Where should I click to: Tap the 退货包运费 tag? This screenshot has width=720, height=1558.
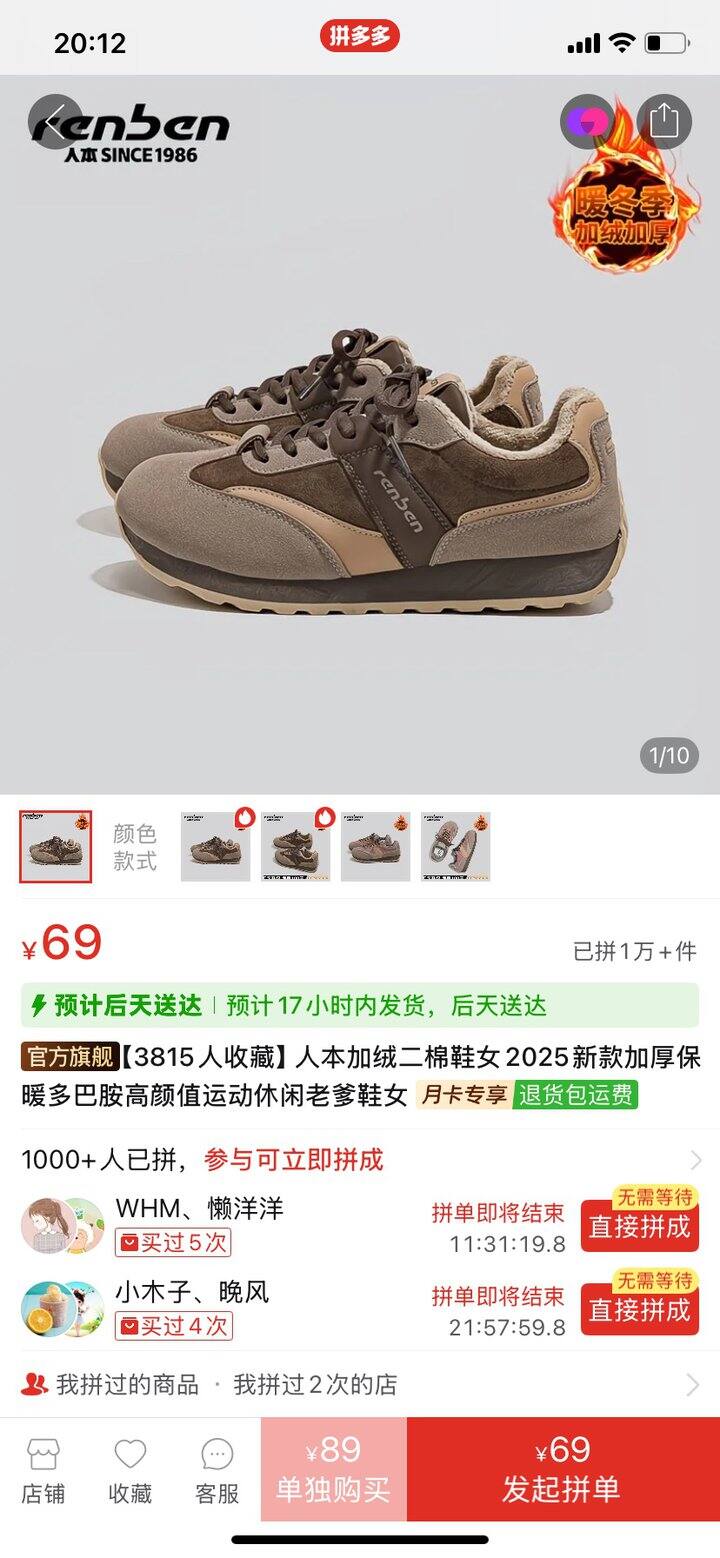(576, 1095)
